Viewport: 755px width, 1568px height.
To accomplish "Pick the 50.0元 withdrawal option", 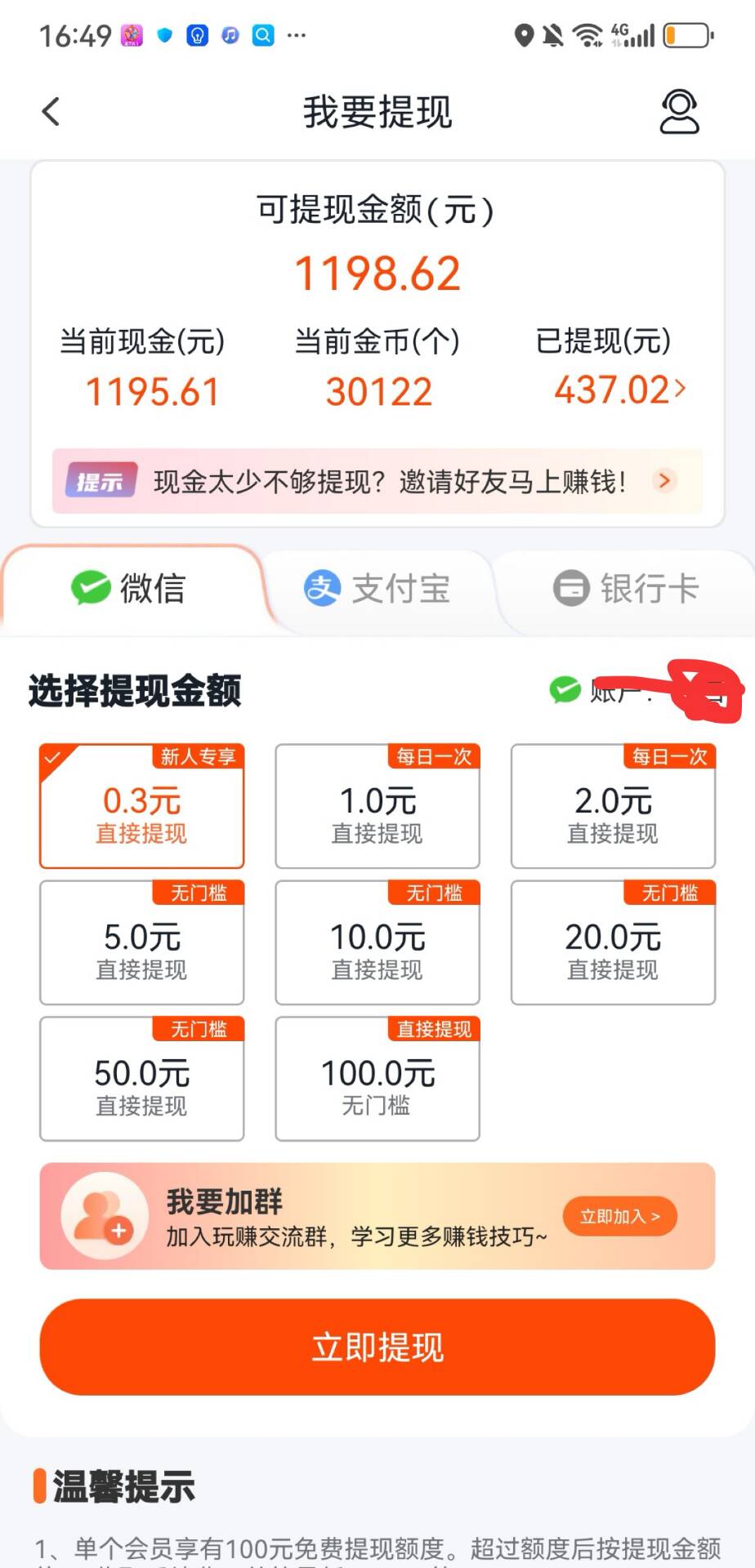I will pyautogui.click(x=141, y=1080).
